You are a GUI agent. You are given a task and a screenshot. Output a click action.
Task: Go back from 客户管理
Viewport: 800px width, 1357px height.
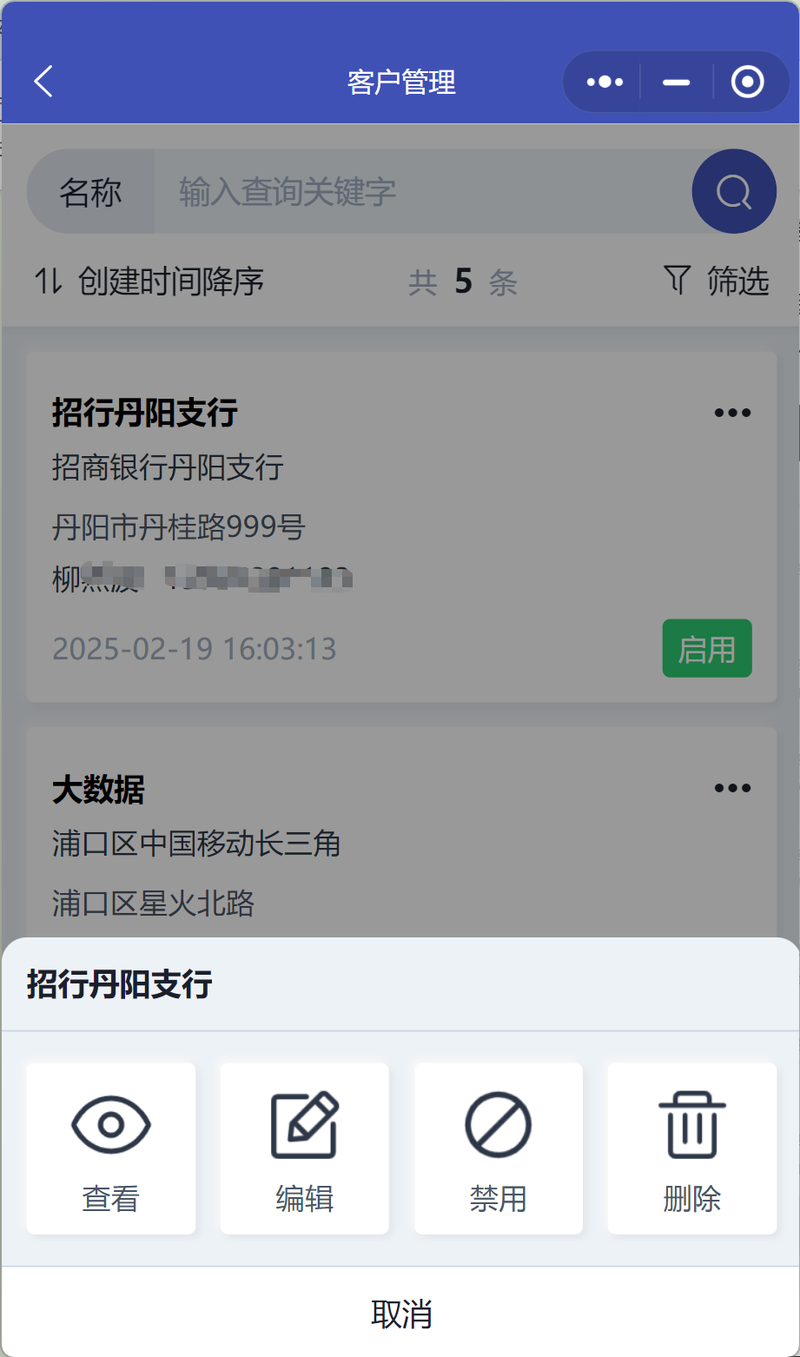coord(43,82)
